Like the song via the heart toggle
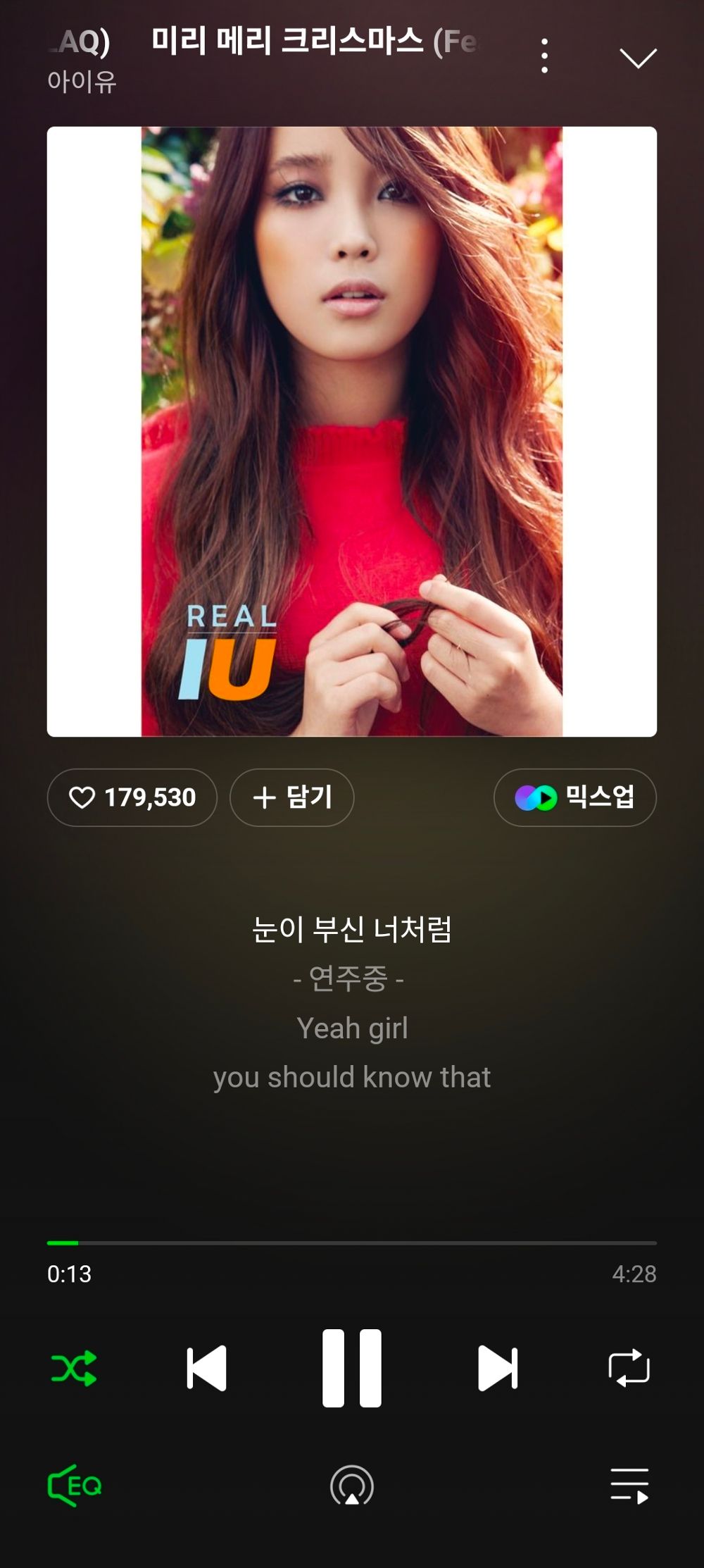 83,797
